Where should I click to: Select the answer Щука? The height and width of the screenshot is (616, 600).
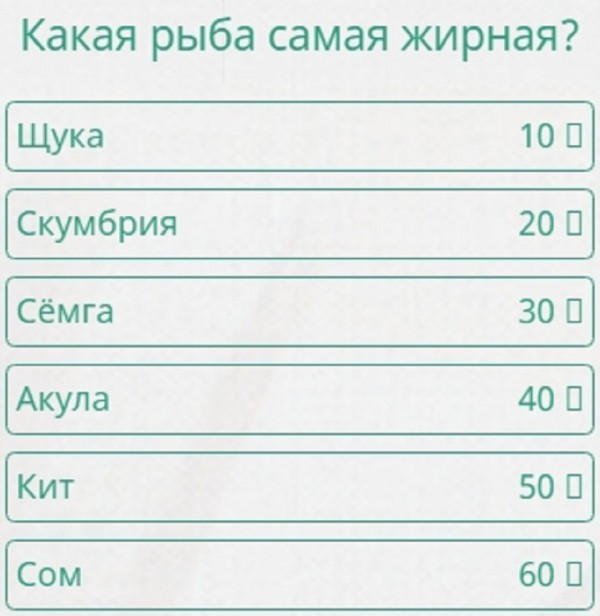coord(299,136)
